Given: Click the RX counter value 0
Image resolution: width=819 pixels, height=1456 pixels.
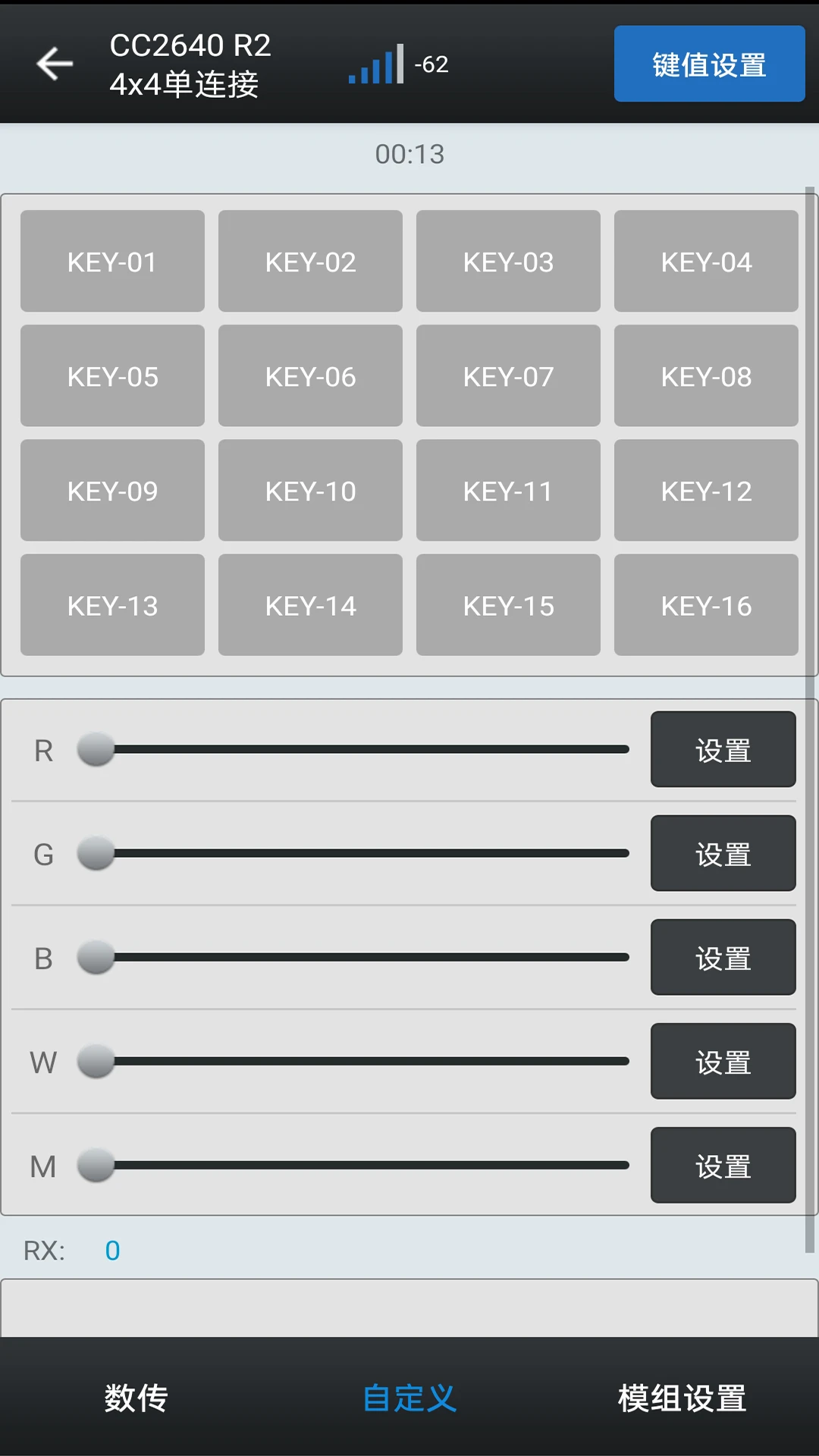Looking at the screenshot, I should pos(111,1250).
